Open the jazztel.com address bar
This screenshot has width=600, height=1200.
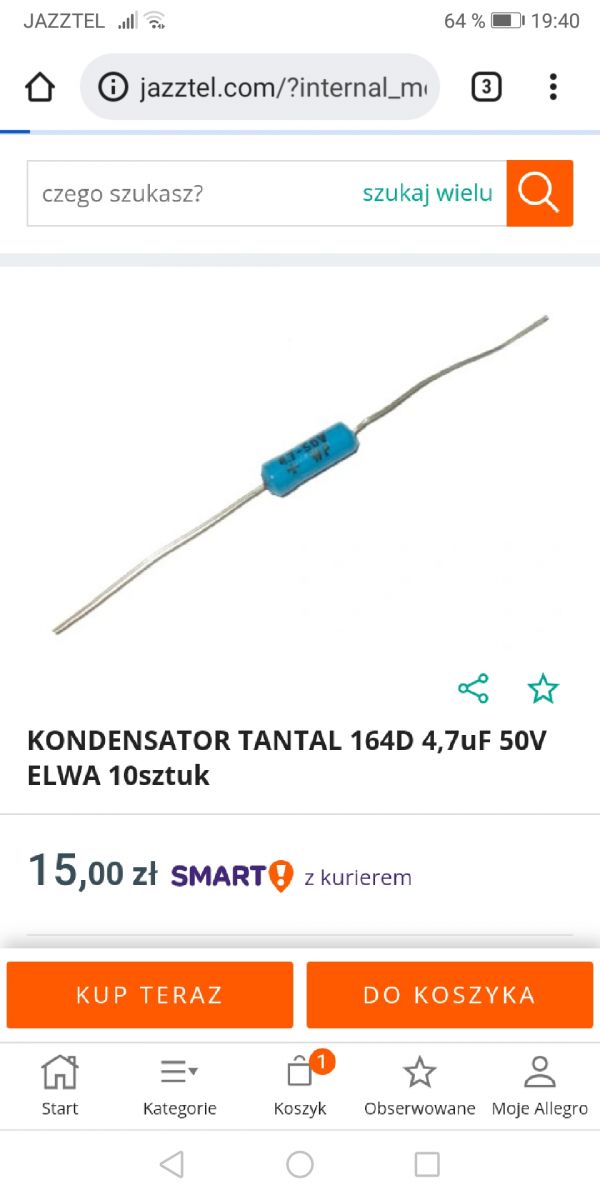pos(260,88)
